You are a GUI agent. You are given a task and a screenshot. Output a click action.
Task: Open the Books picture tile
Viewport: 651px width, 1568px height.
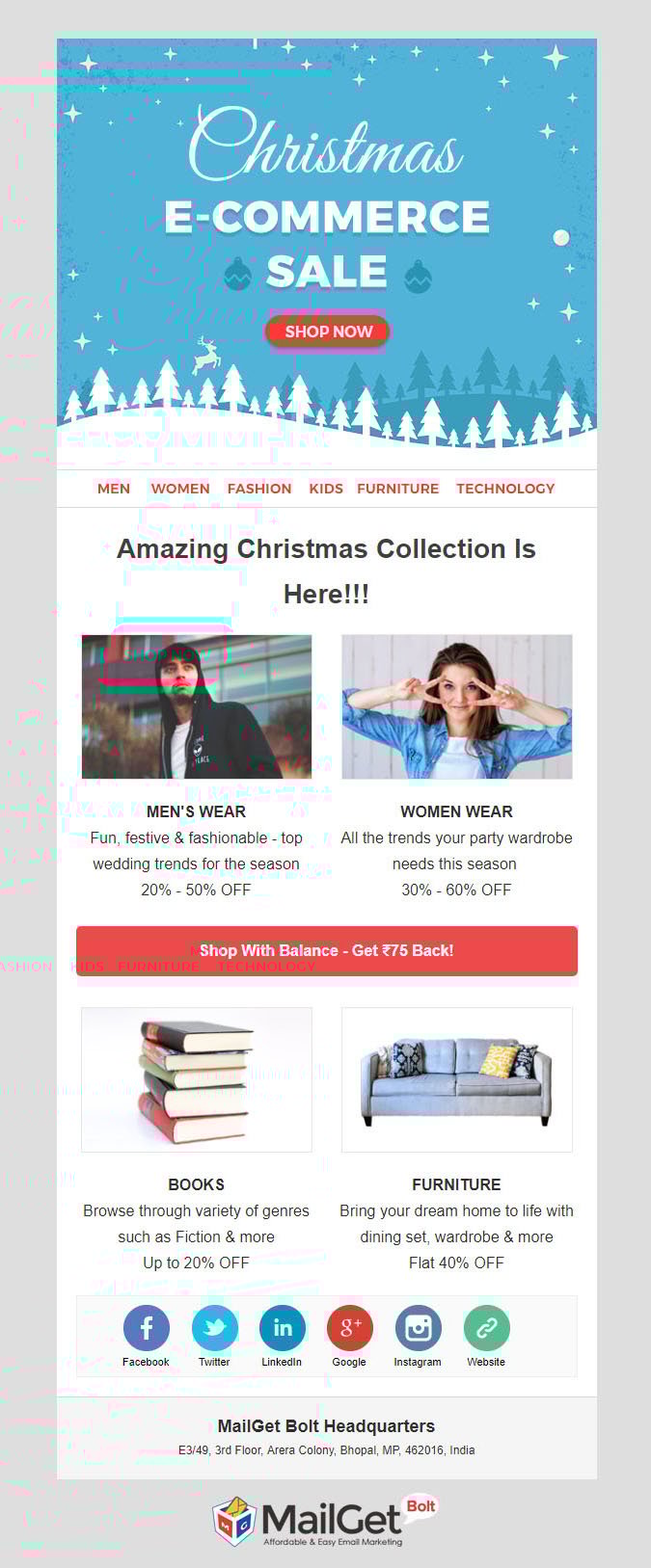pyautogui.click(x=197, y=1079)
